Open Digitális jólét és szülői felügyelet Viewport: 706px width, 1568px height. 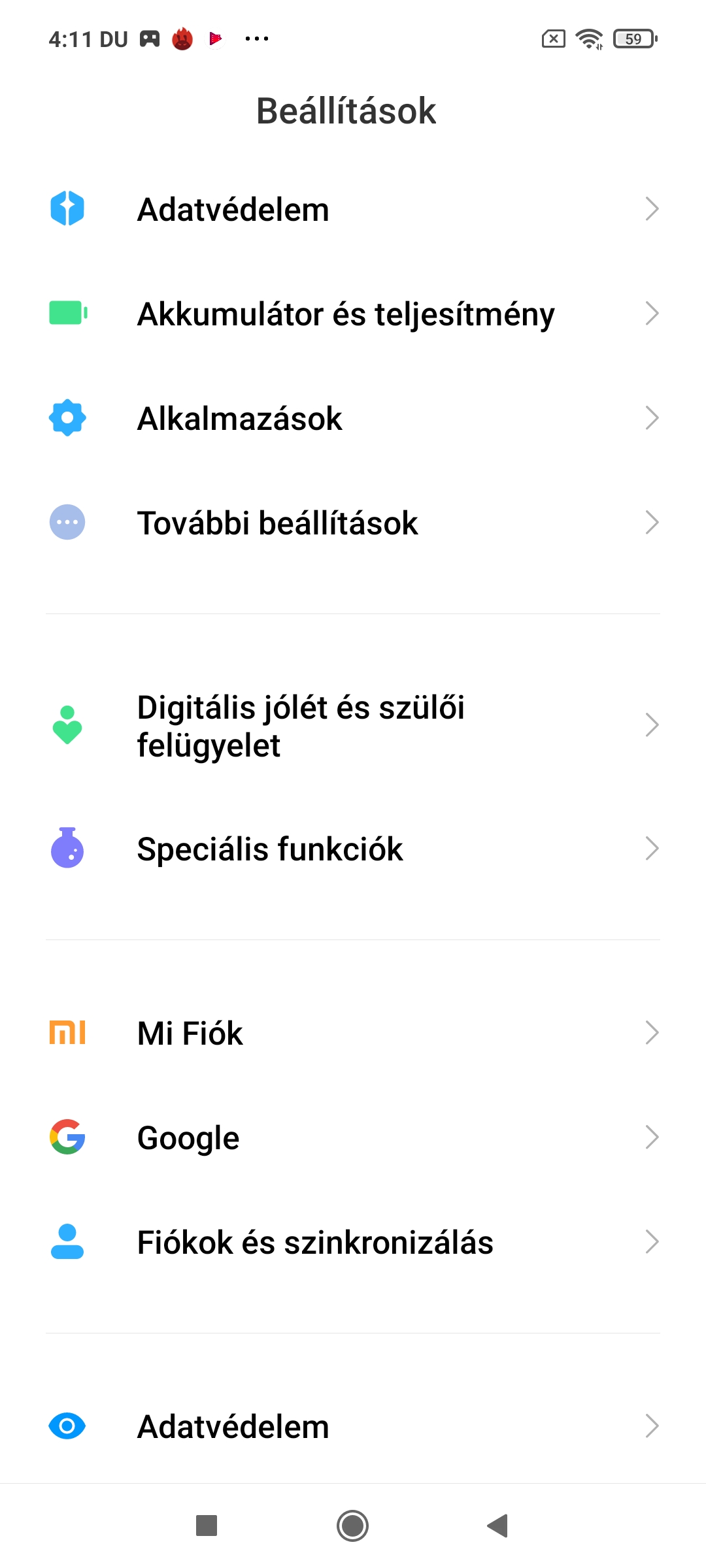353,725
